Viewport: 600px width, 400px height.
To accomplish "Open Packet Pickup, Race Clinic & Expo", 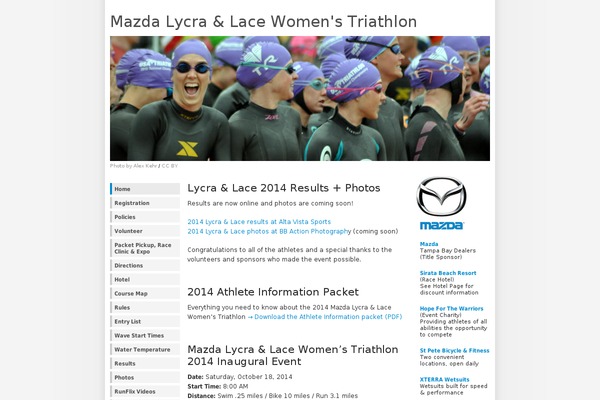I will pyautogui.click(x=142, y=248).
